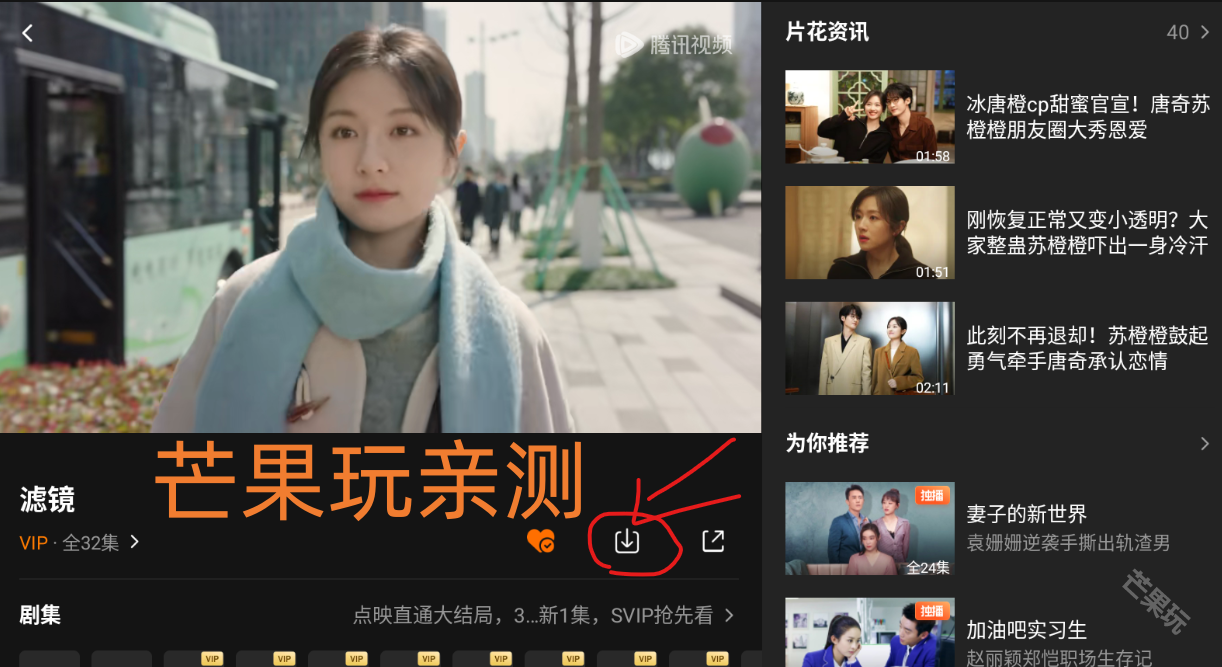Go back using the top-left arrow
This screenshot has width=1222, height=667.
(x=28, y=33)
